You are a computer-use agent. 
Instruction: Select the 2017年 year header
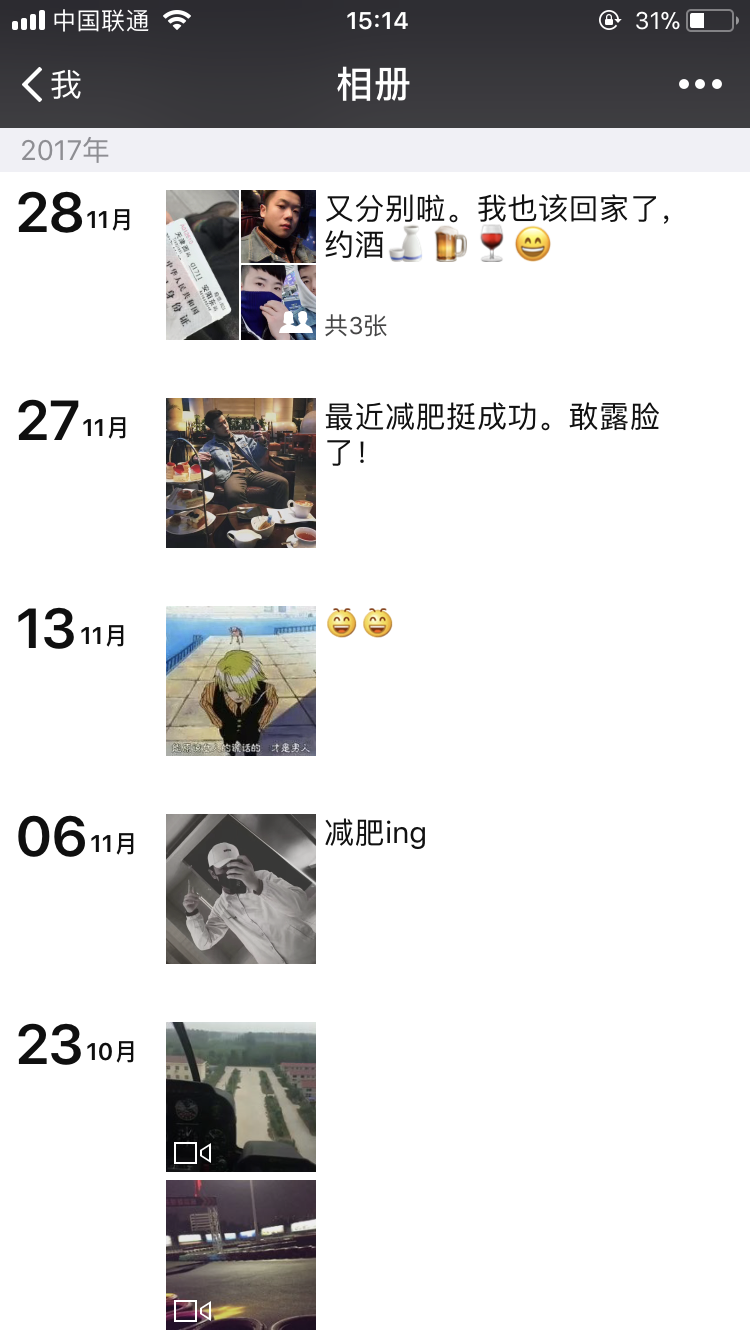coord(63,150)
